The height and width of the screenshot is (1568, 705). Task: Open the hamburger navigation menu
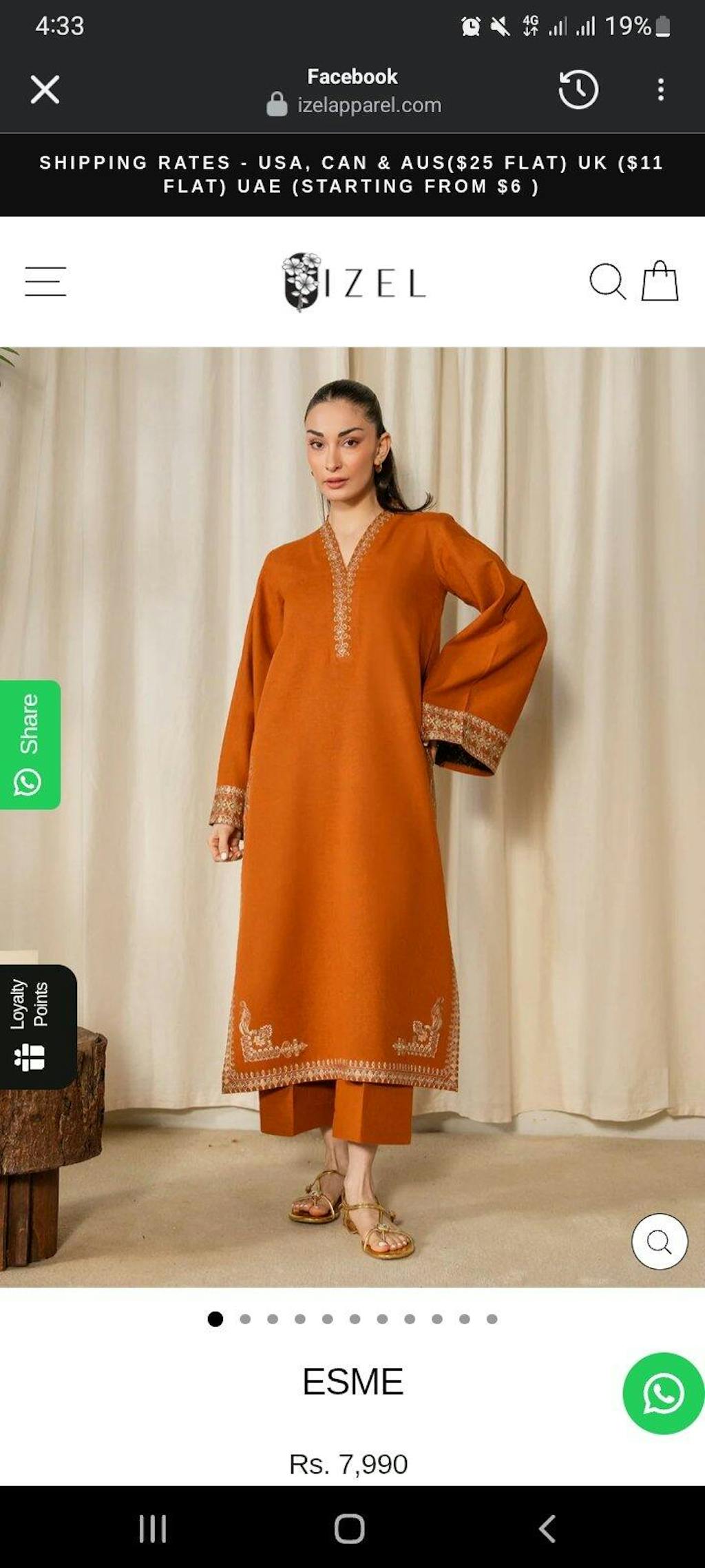(45, 281)
